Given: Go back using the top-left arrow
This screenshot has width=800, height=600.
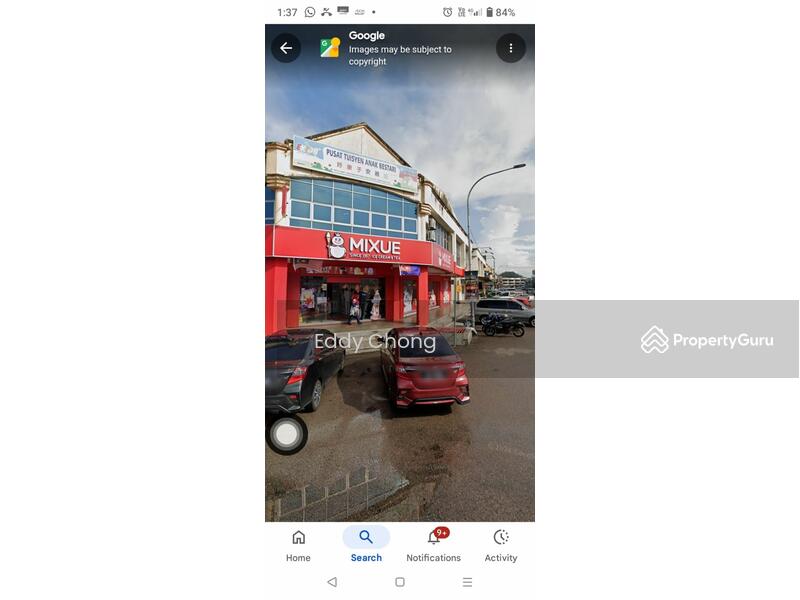Looking at the screenshot, I should point(286,48).
